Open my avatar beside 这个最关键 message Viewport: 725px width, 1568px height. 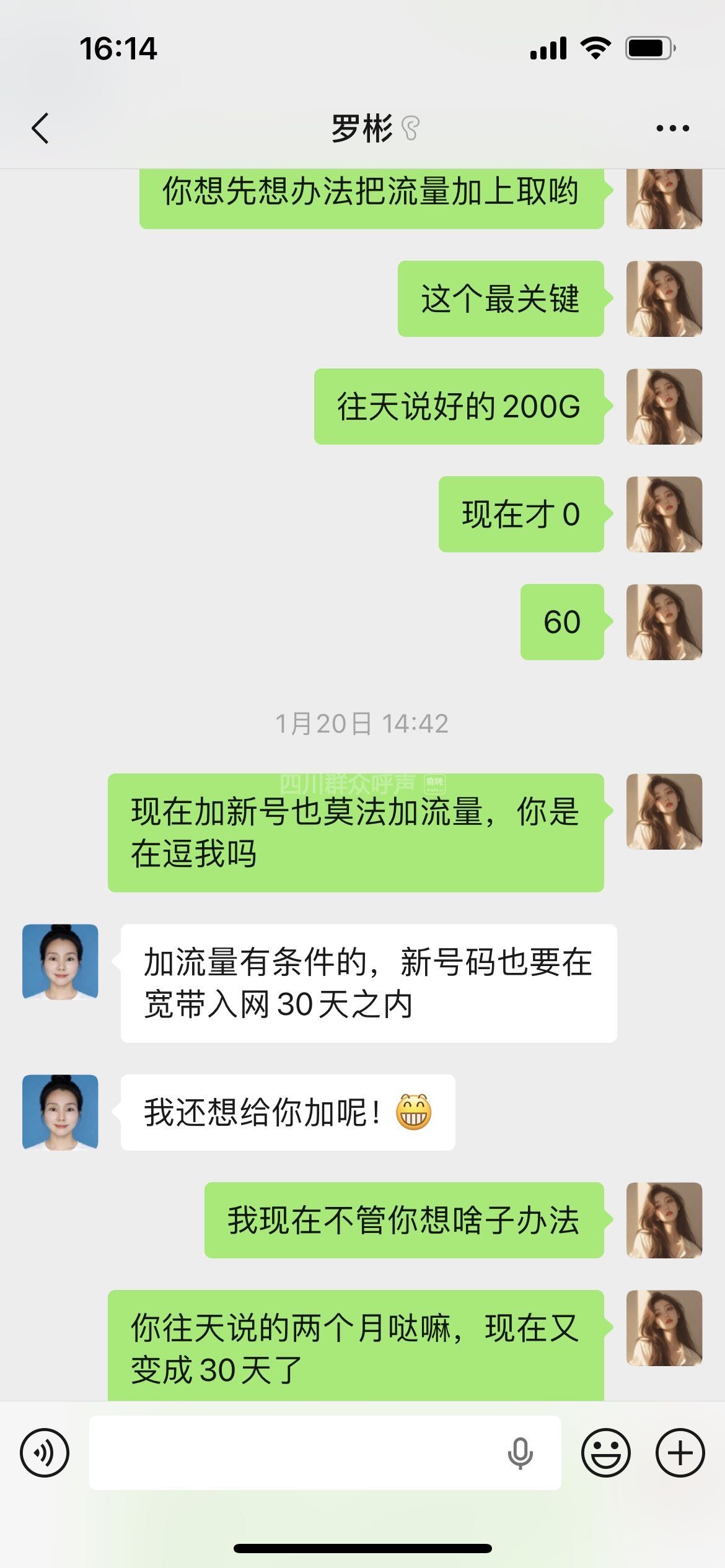tap(664, 299)
